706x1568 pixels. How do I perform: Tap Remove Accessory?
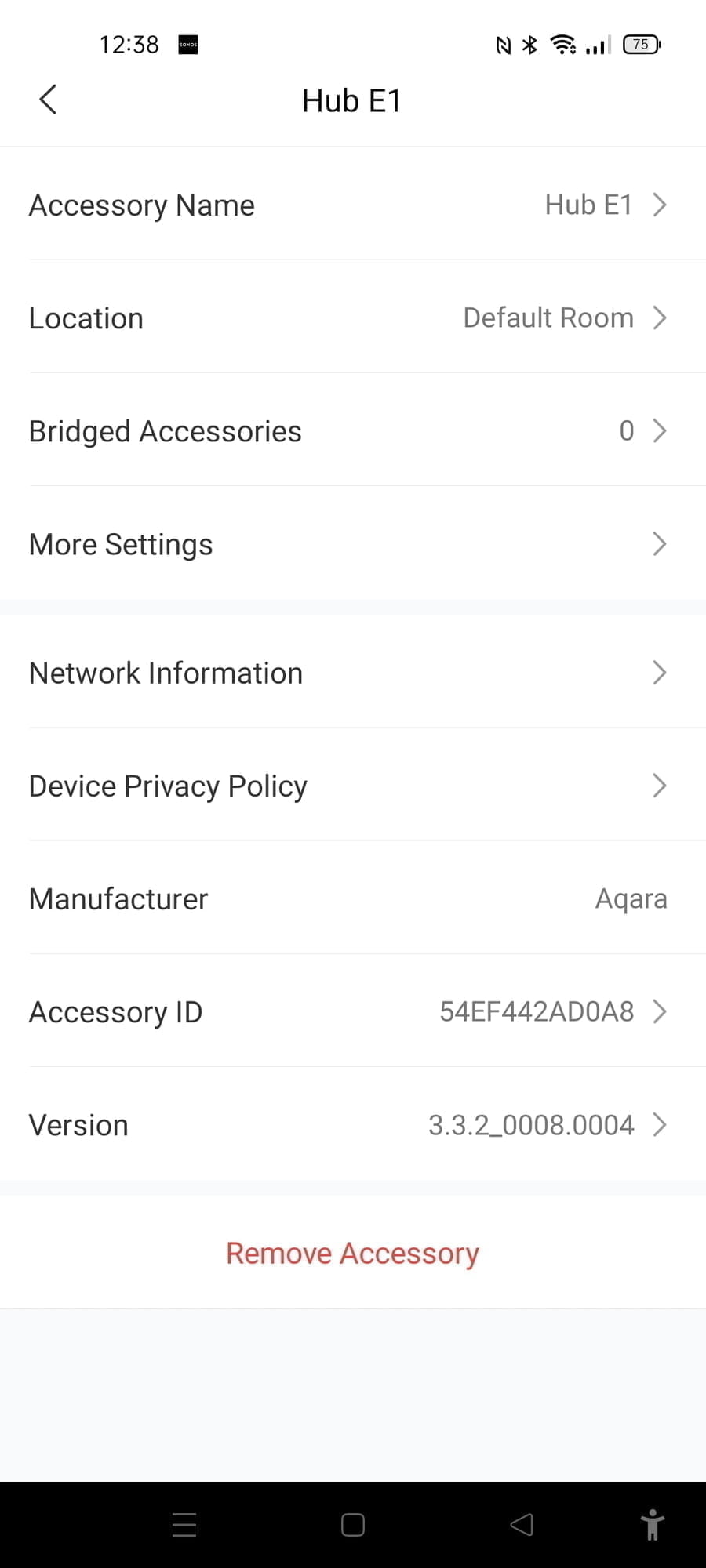click(352, 1253)
